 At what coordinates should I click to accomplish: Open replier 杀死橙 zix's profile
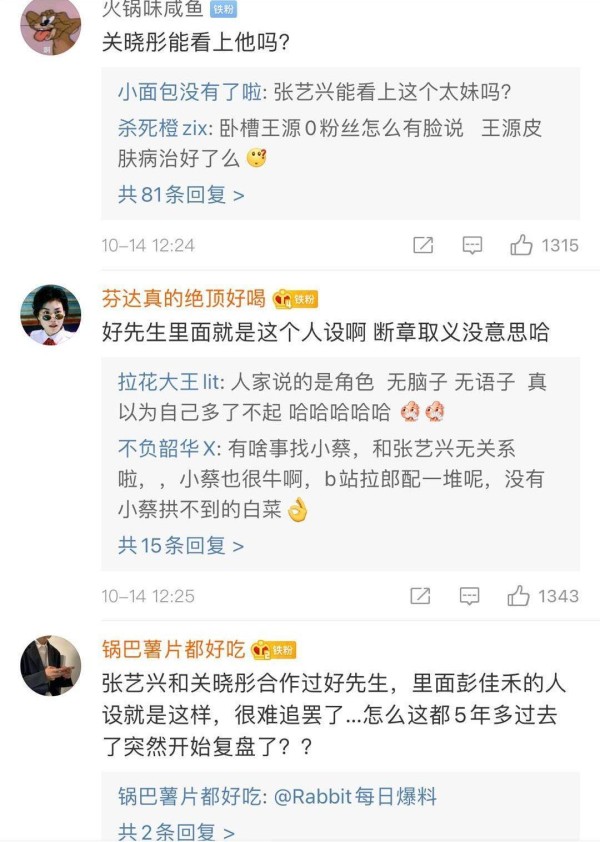pos(161,128)
